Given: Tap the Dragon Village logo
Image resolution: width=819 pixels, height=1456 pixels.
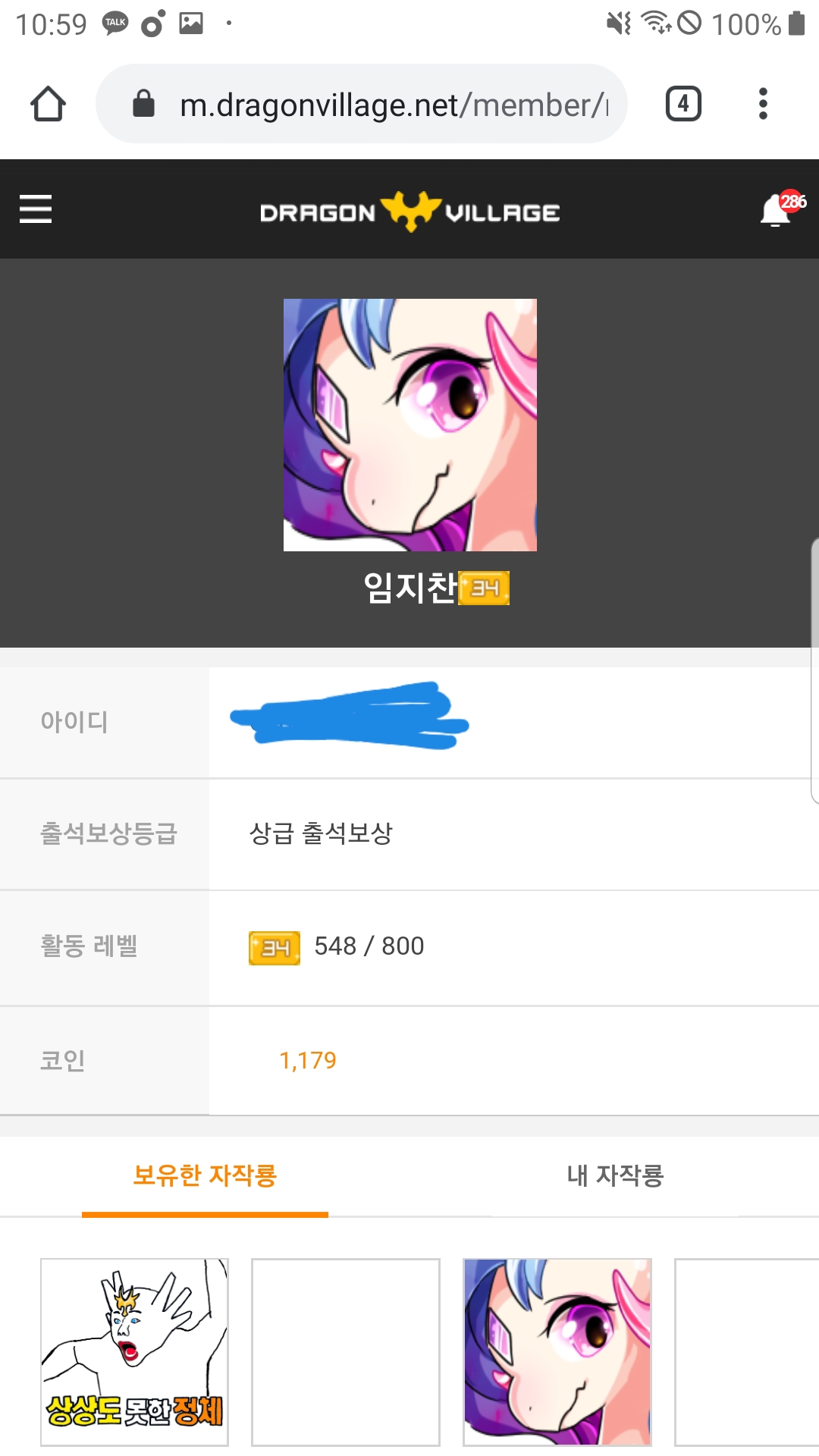Looking at the screenshot, I should 409,212.
